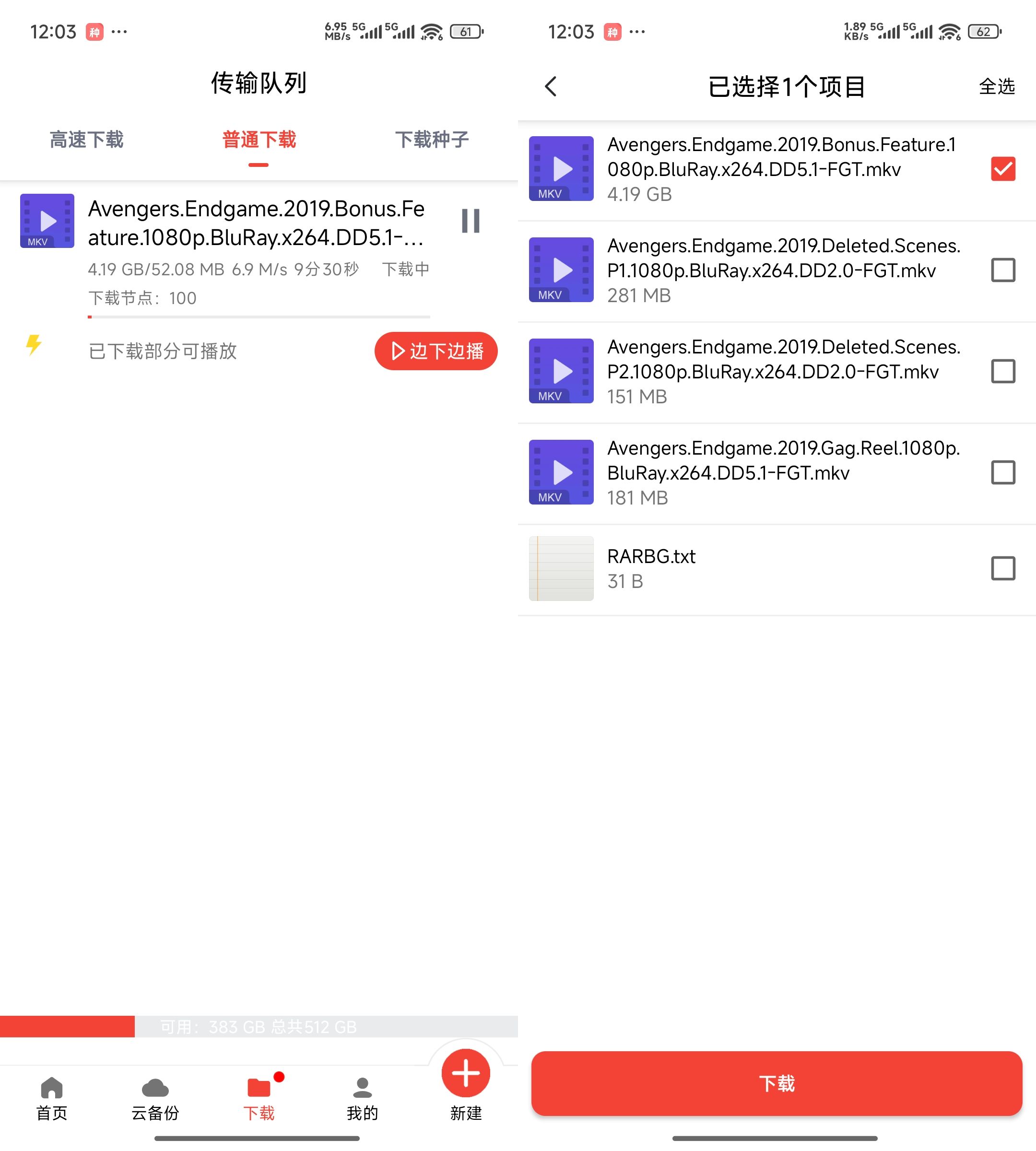The image size is (1036, 1151).
Task: Open the 下载种子 tab
Action: coord(433,140)
